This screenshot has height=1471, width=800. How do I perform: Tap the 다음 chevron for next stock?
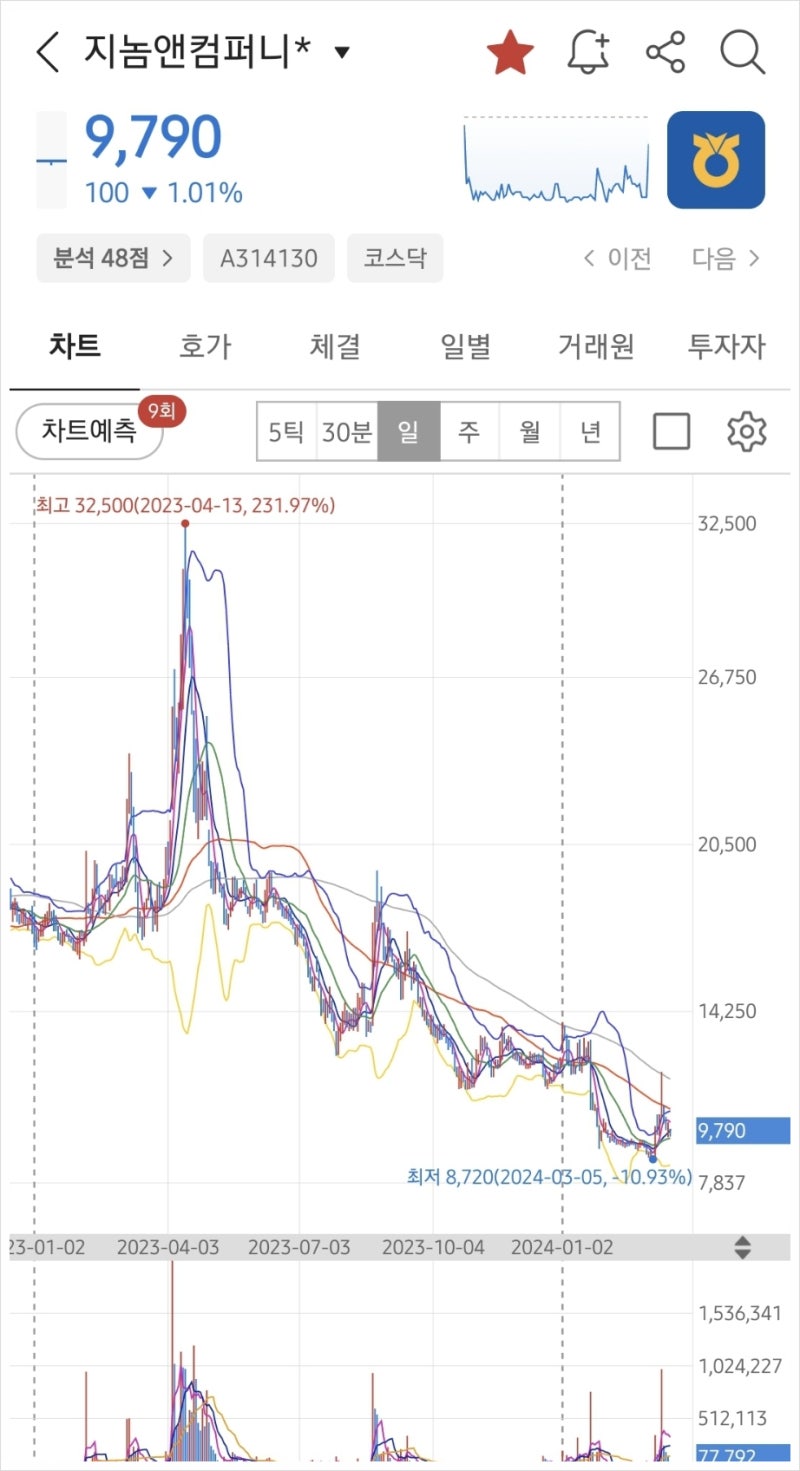pyautogui.click(x=720, y=258)
